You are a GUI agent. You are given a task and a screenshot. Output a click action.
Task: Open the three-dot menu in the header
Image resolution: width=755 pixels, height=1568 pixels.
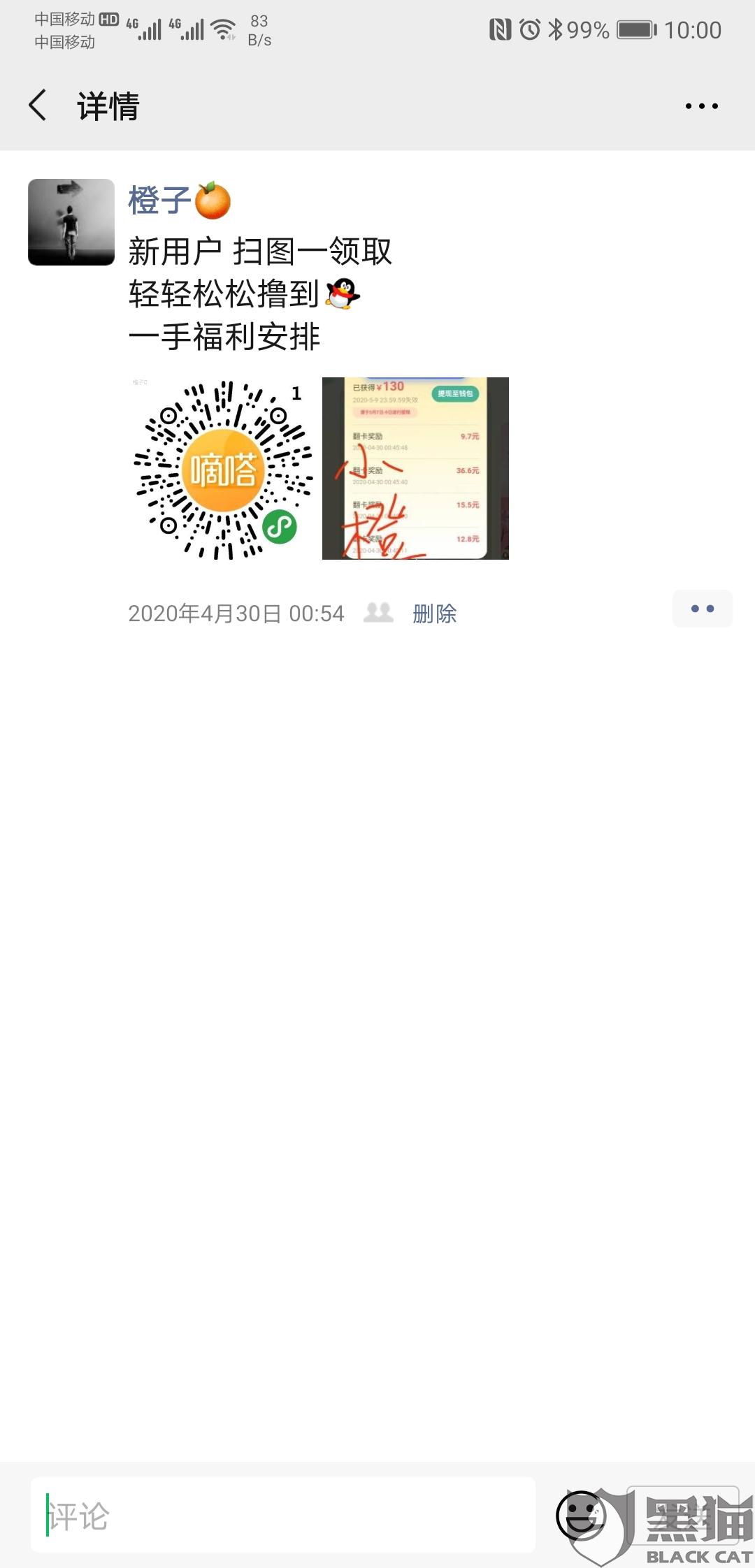coord(701,106)
